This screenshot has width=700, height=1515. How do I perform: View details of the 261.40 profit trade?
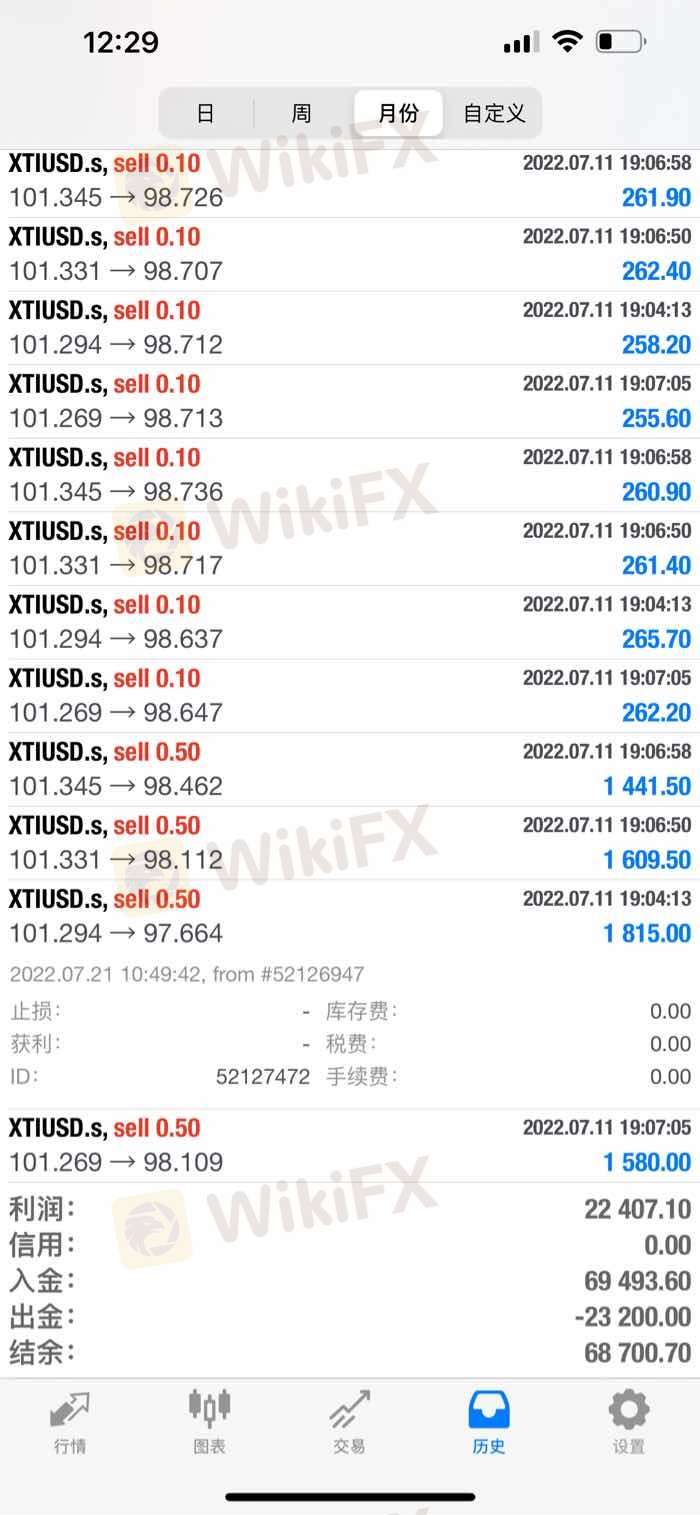coord(350,548)
